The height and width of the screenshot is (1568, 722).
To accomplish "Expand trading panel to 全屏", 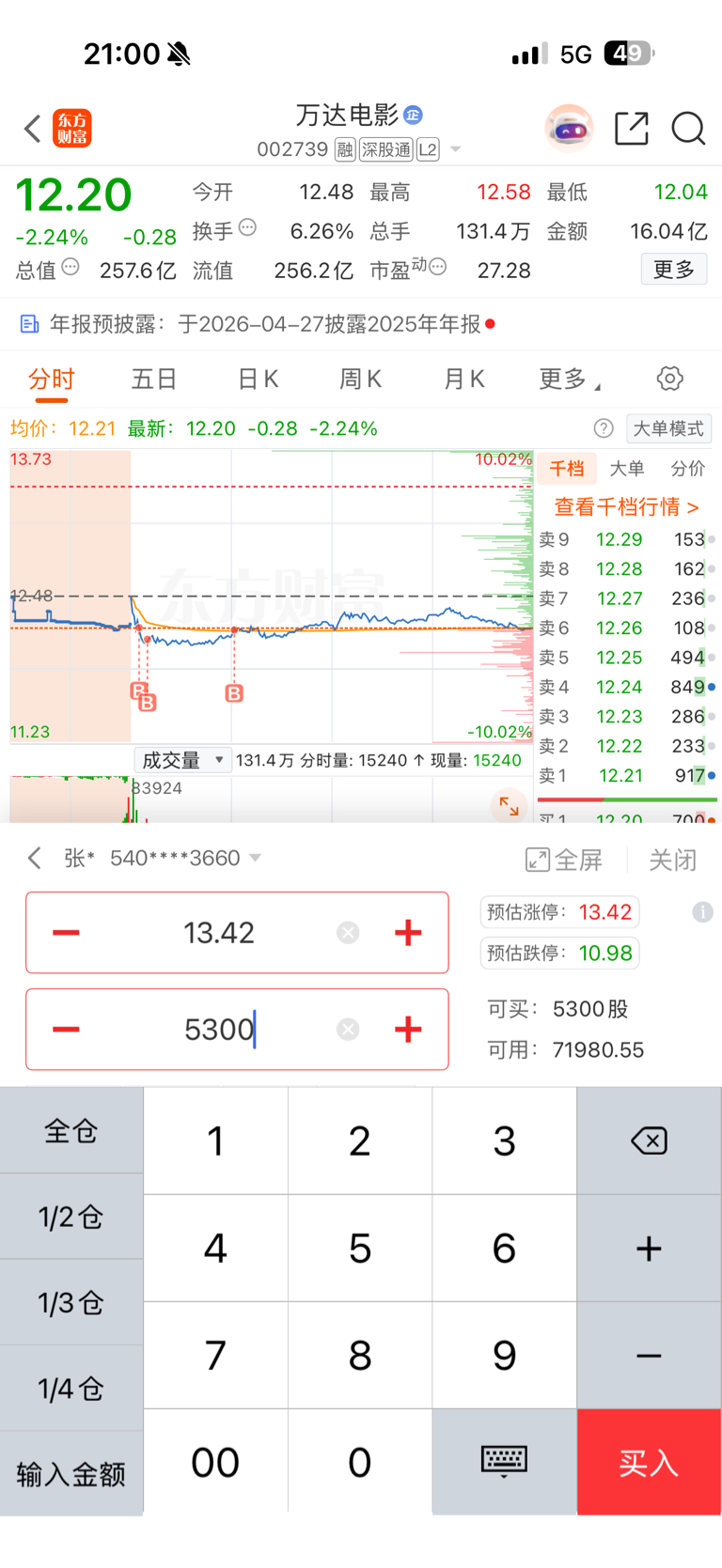I will (564, 860).
